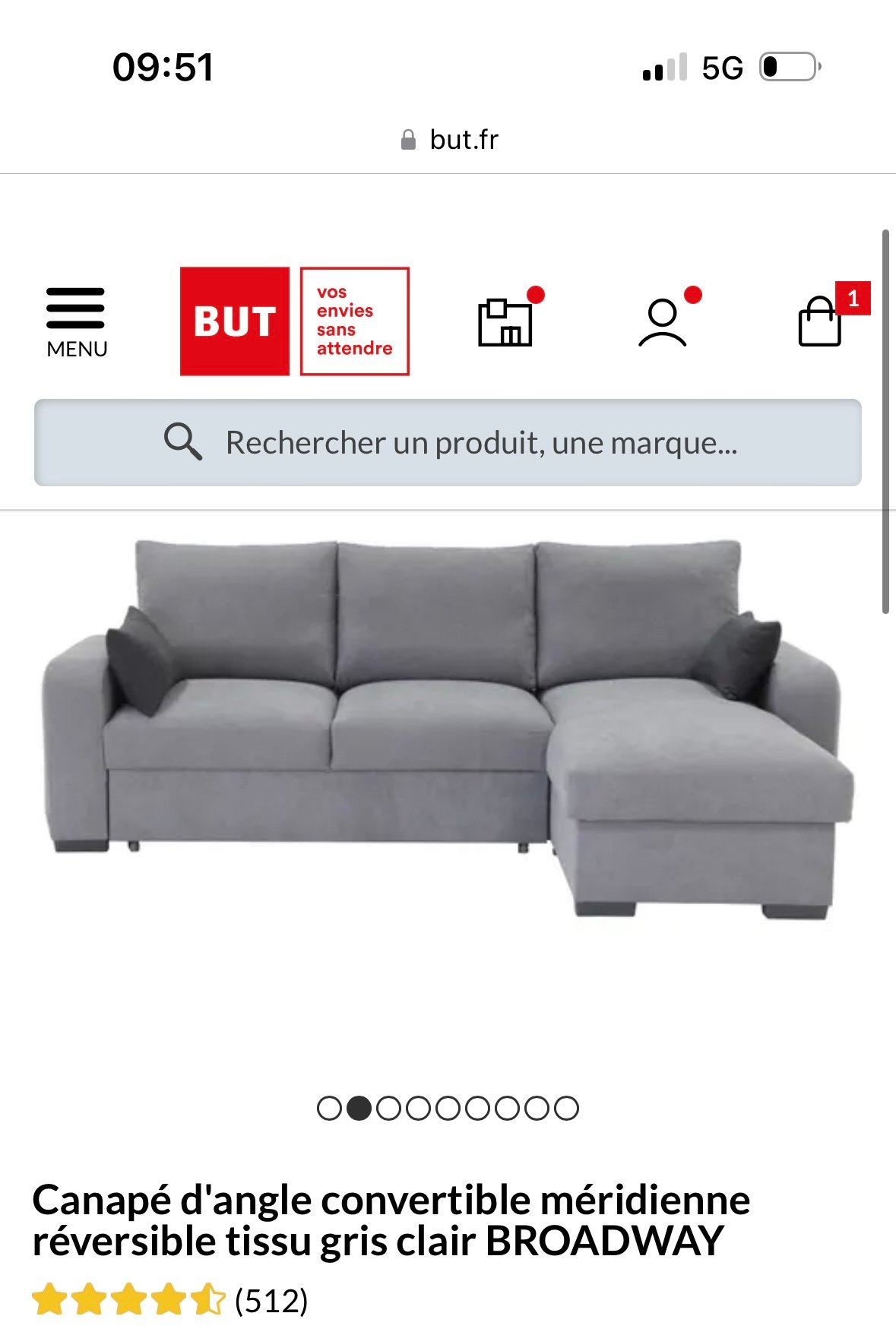Jump to the first image dot
This screenshot has height=1332, width=896.
click(x=329, y=1109)
